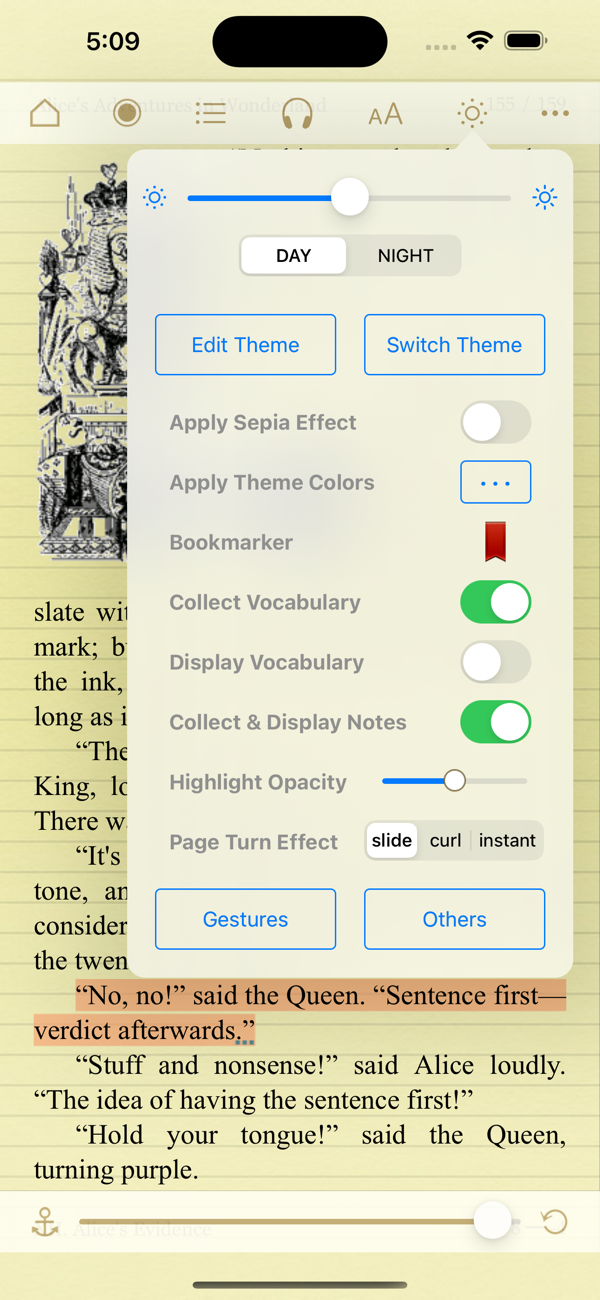Enable Apply Sepia Effect
Screen dimensions: 600x1300
(x=495, y=423)
